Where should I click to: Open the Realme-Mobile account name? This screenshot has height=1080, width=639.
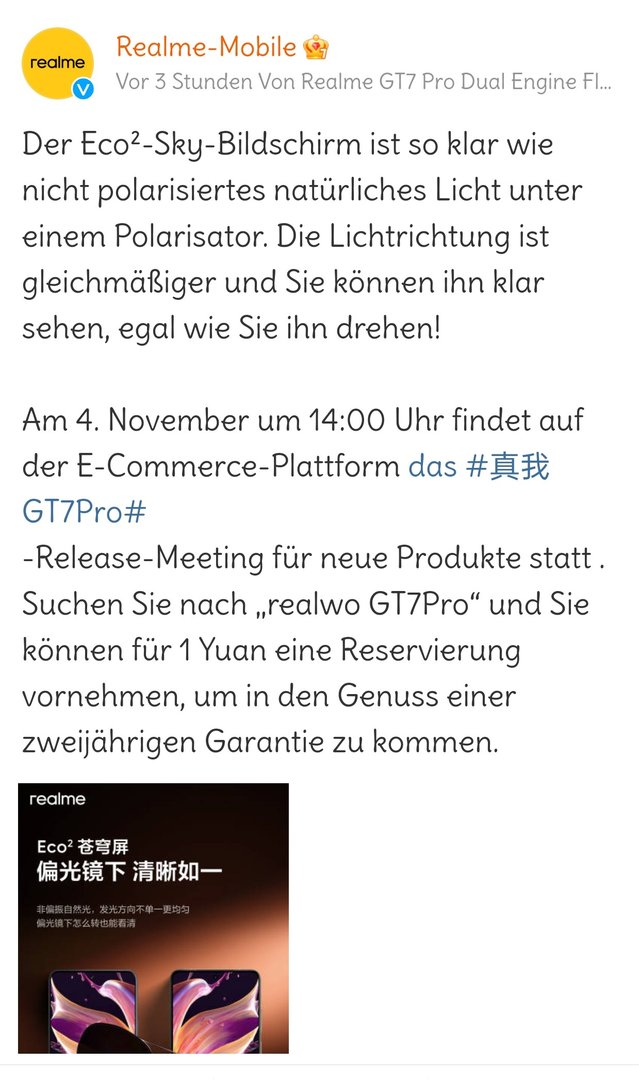[x=206, y=46]
